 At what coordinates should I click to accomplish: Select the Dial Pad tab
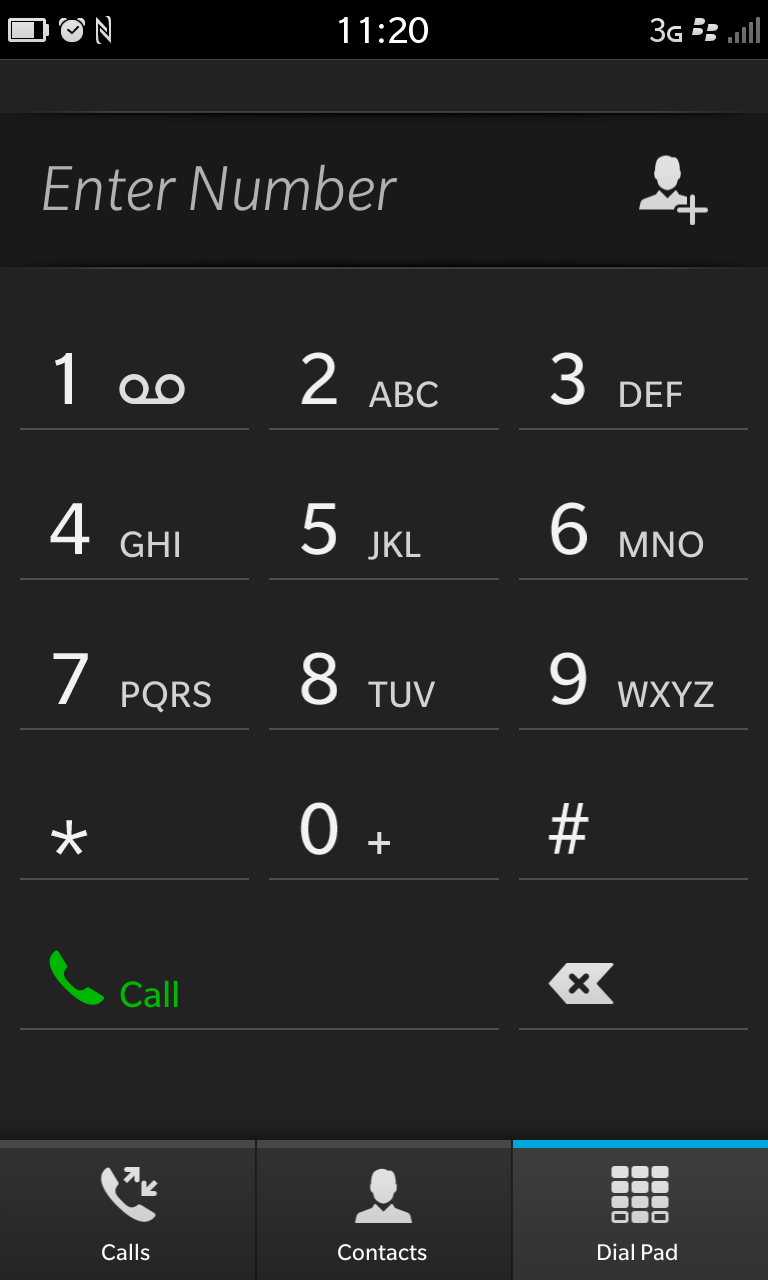coord(638,1210)
